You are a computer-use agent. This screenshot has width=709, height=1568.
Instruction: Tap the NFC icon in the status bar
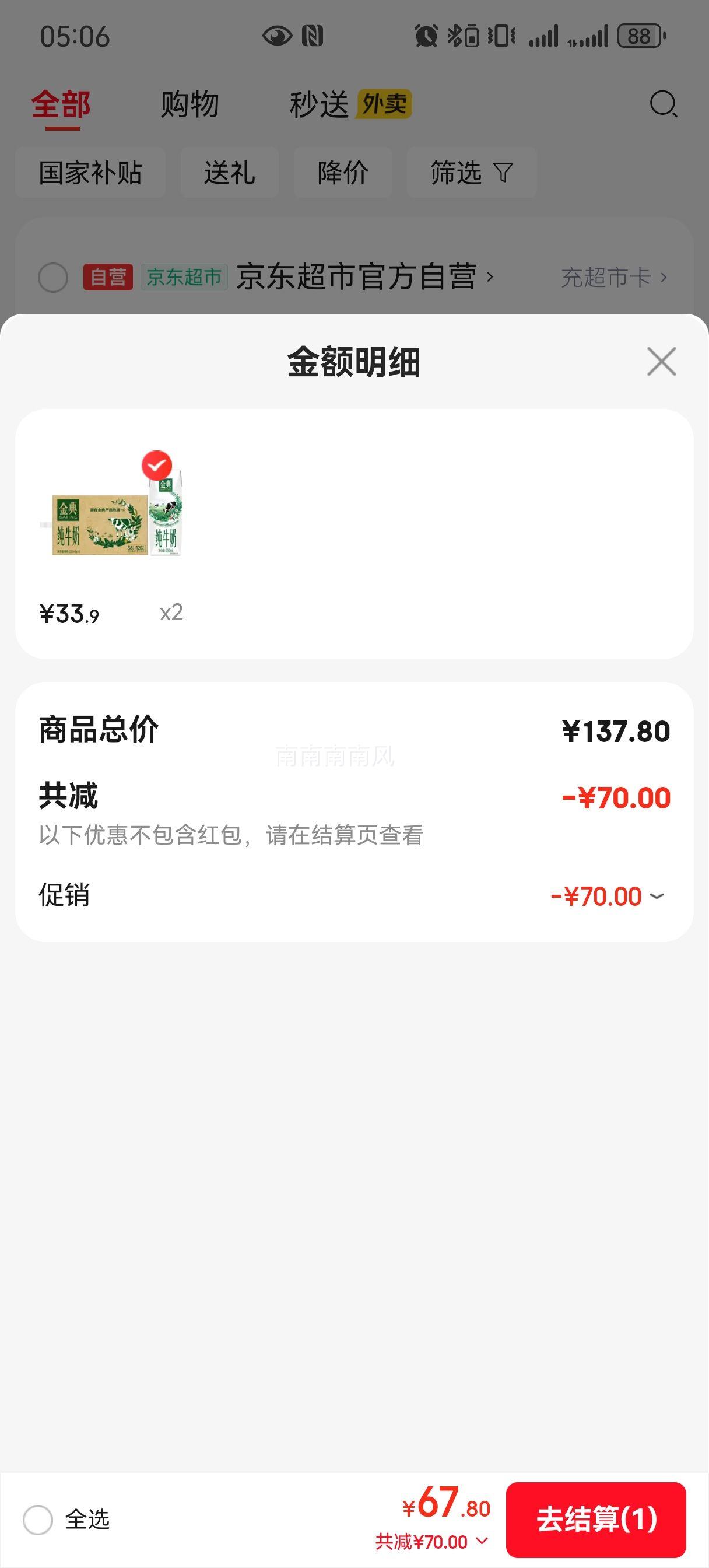coord(312,37)
